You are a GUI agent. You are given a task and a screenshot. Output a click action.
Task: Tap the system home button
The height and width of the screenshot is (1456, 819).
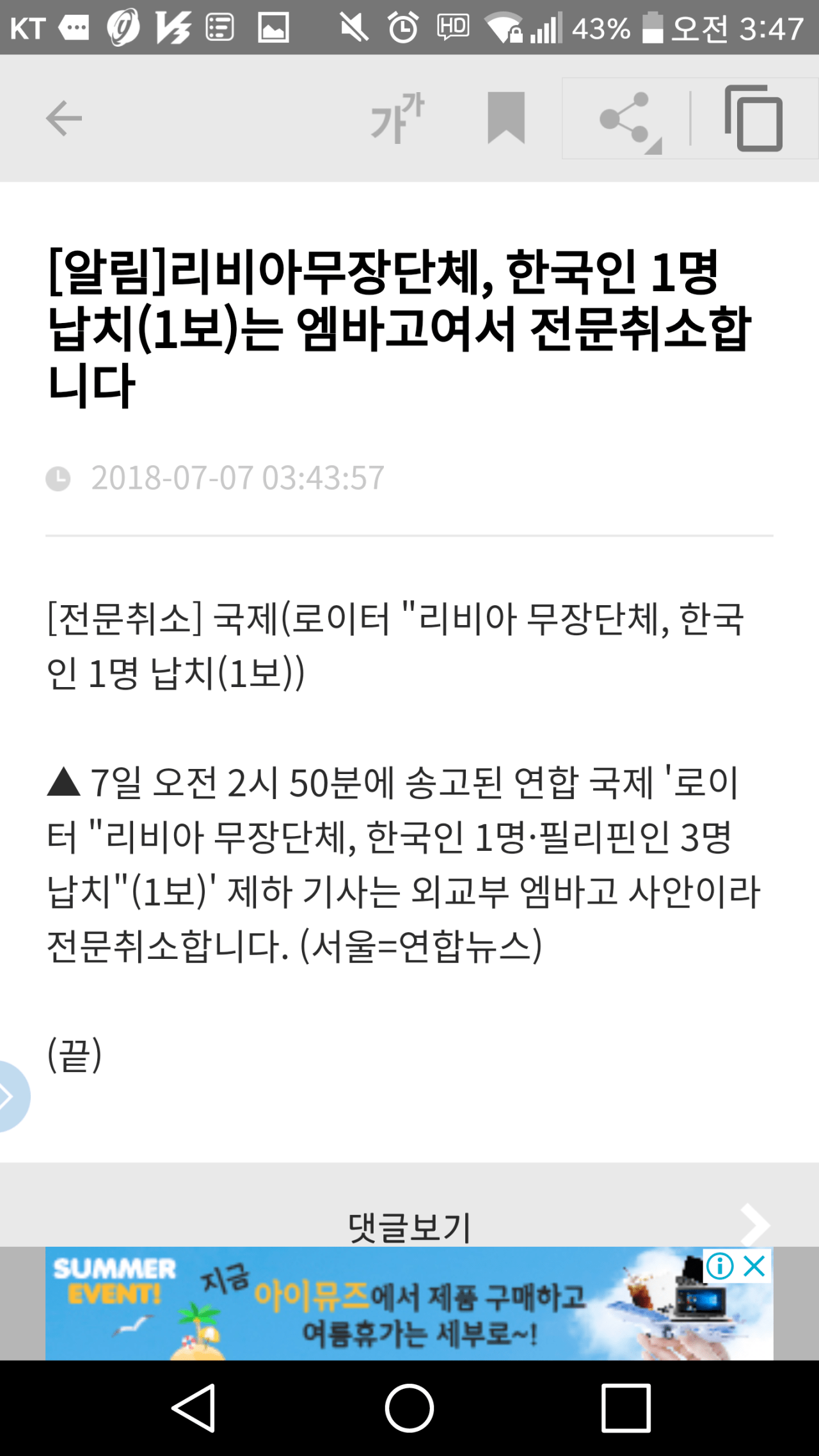[409, 1408]
